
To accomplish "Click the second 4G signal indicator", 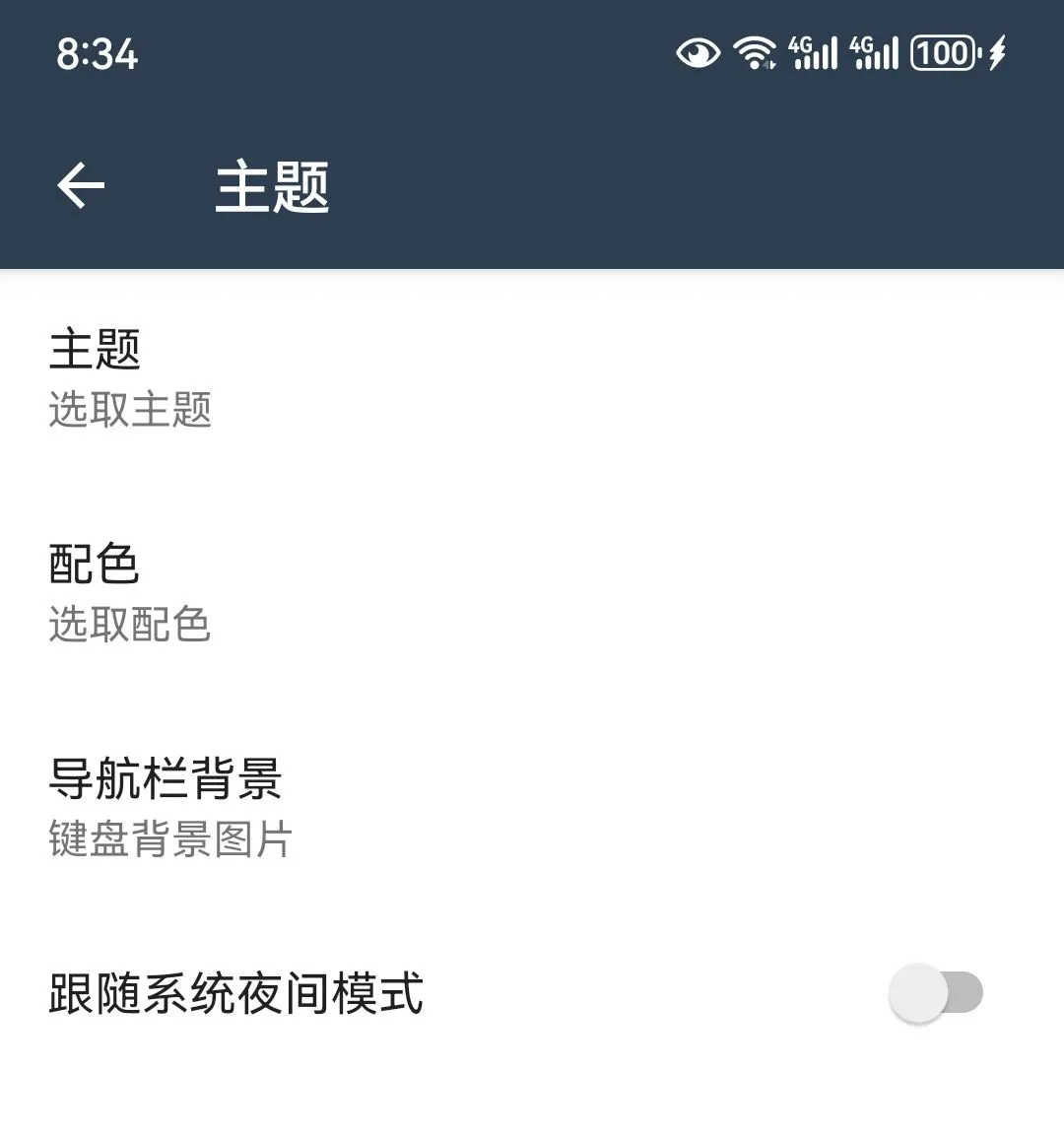I will [875, 53].
